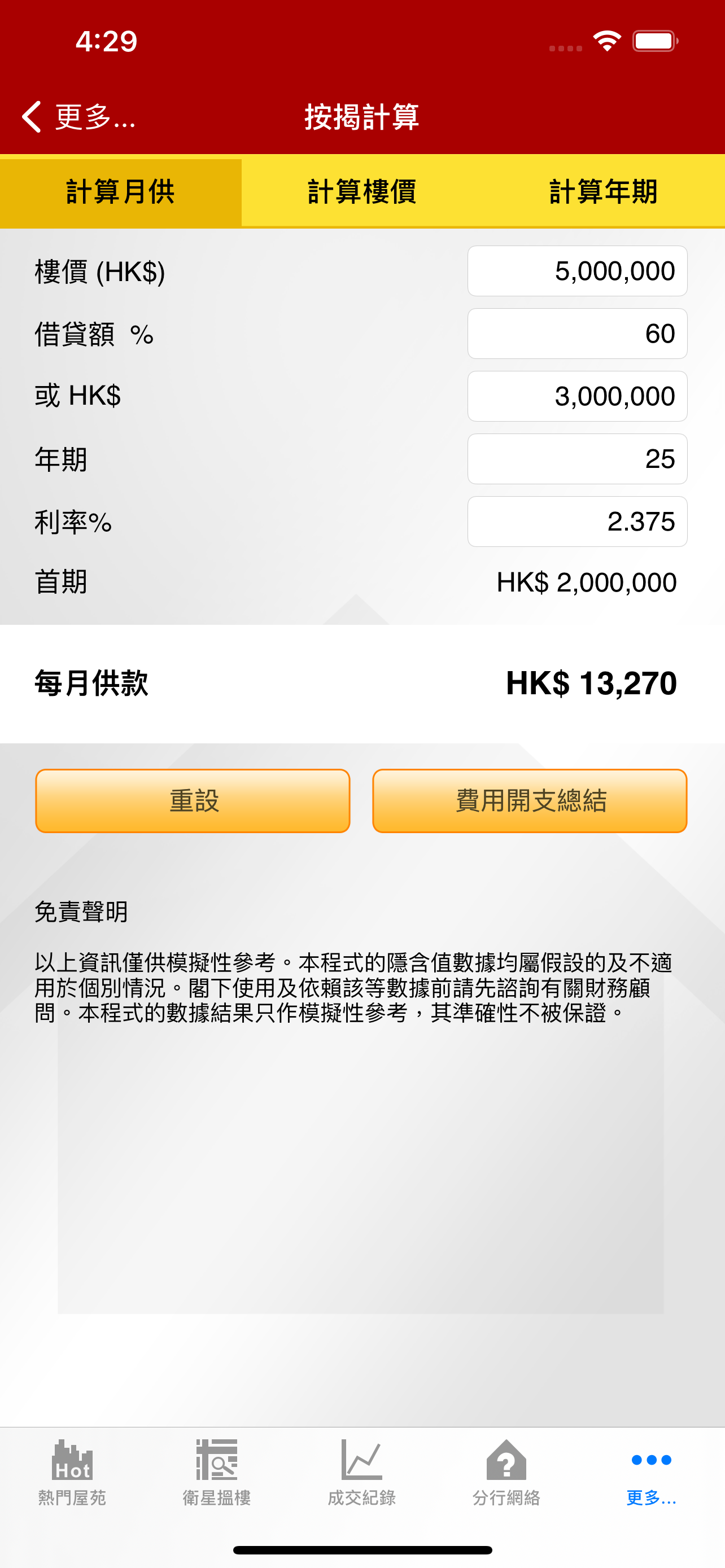This screenshot has height=1568, width=725.
Task: Open the 衛星搵樓 tab
Action: click(x=217, y=1472)
